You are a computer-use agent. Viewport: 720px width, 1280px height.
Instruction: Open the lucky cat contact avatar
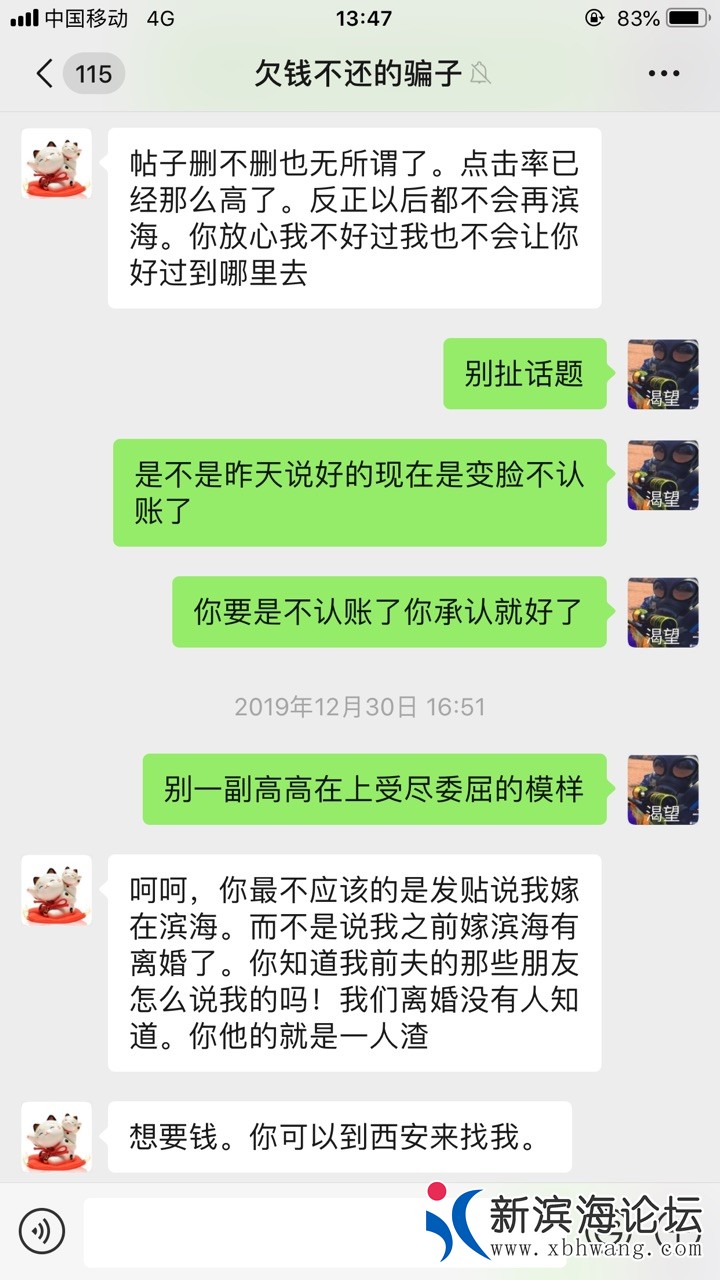pos(55,164)
